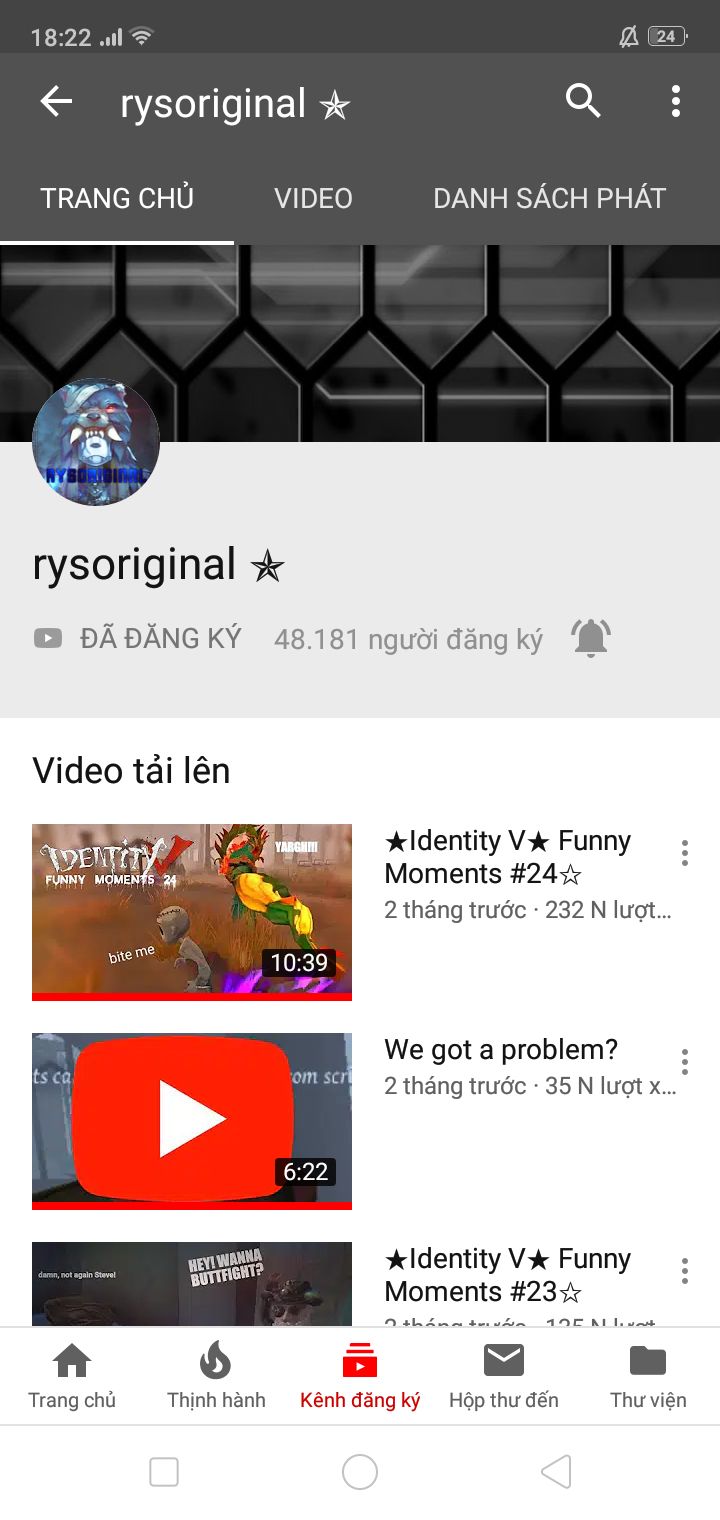Open the DANH SÁCH PHÁT tab
Screen dimensions: 720x1520
tap(549, 198)
